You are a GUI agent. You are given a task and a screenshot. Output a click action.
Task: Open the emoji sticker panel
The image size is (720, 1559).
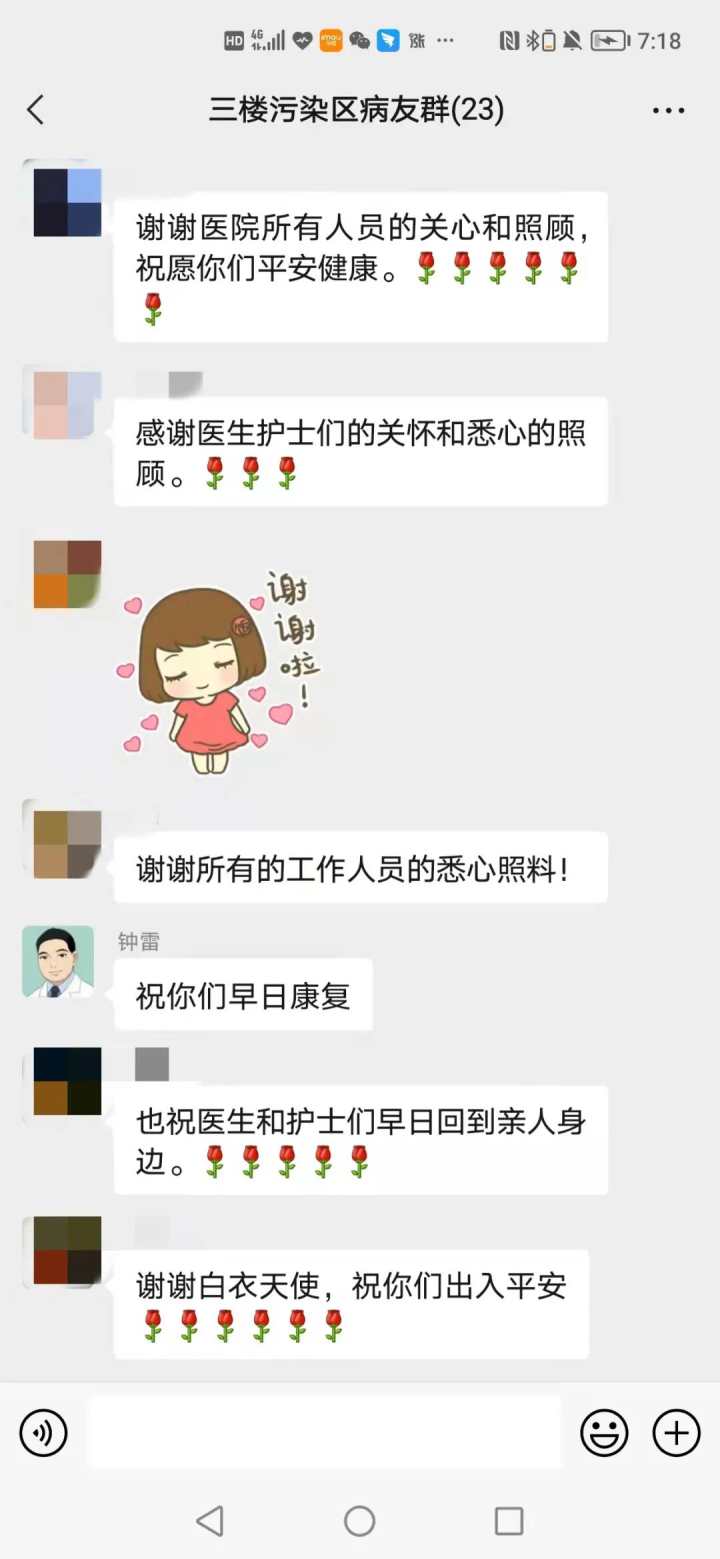tap(604, 1433)
